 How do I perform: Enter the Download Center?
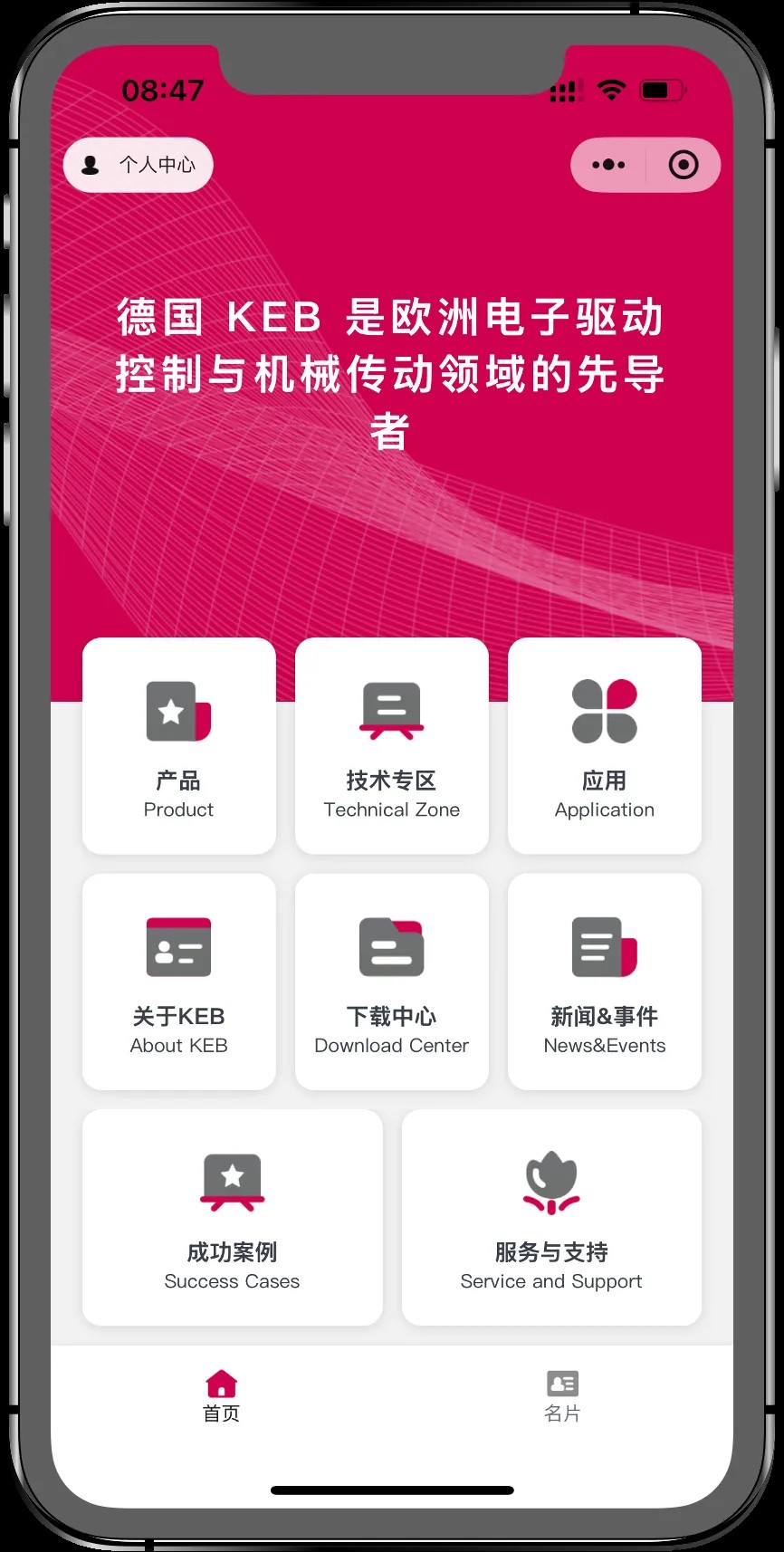click(x=392, y=982)
